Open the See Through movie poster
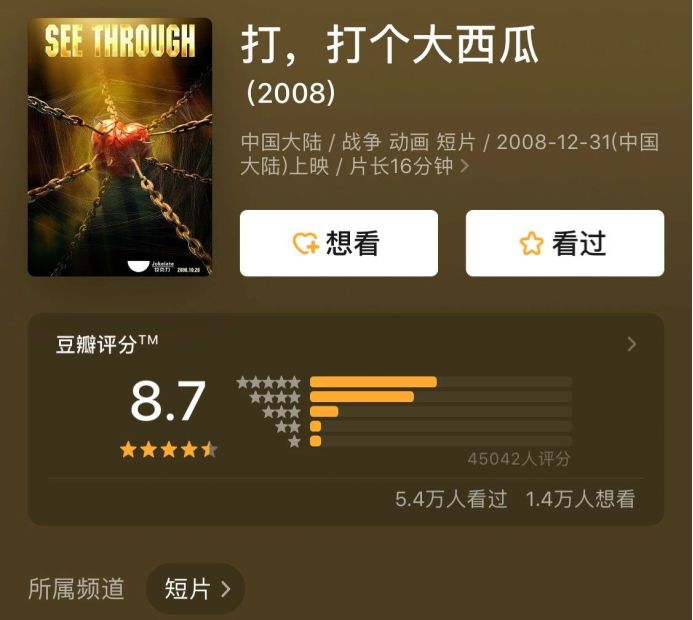693x620 pixels. pyautogui.click(x=120, y=147)
